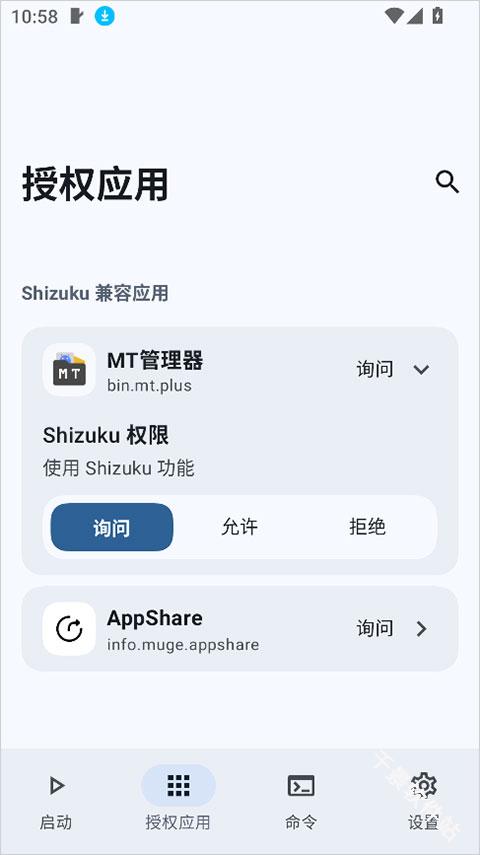This screenshot has height=855, width=480.
Task: Select 询问 for MT管理器 Shizuku permission
Action: coord(112,527)
